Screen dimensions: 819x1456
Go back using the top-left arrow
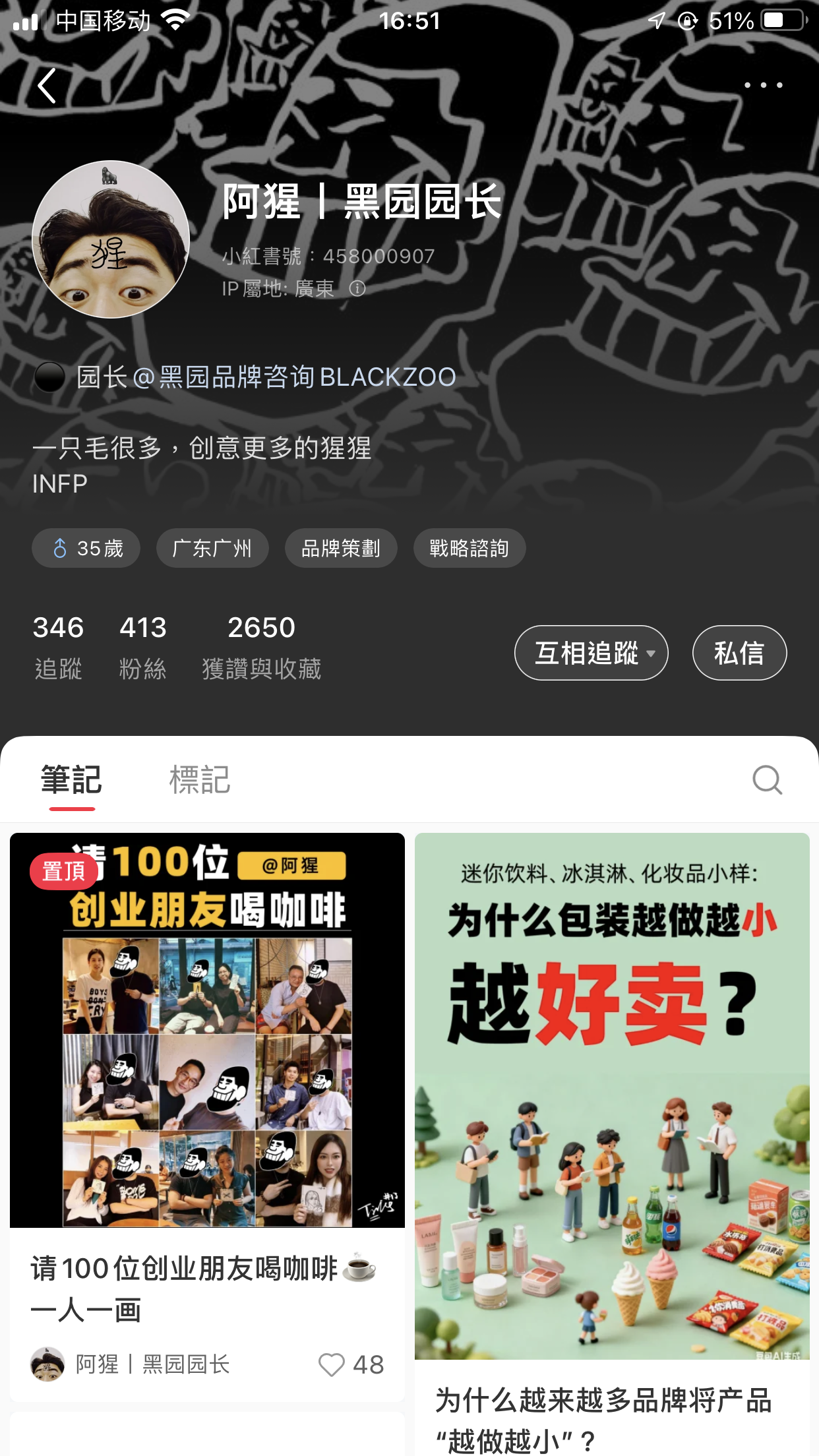pyautogui.click(x=47, y=86)
